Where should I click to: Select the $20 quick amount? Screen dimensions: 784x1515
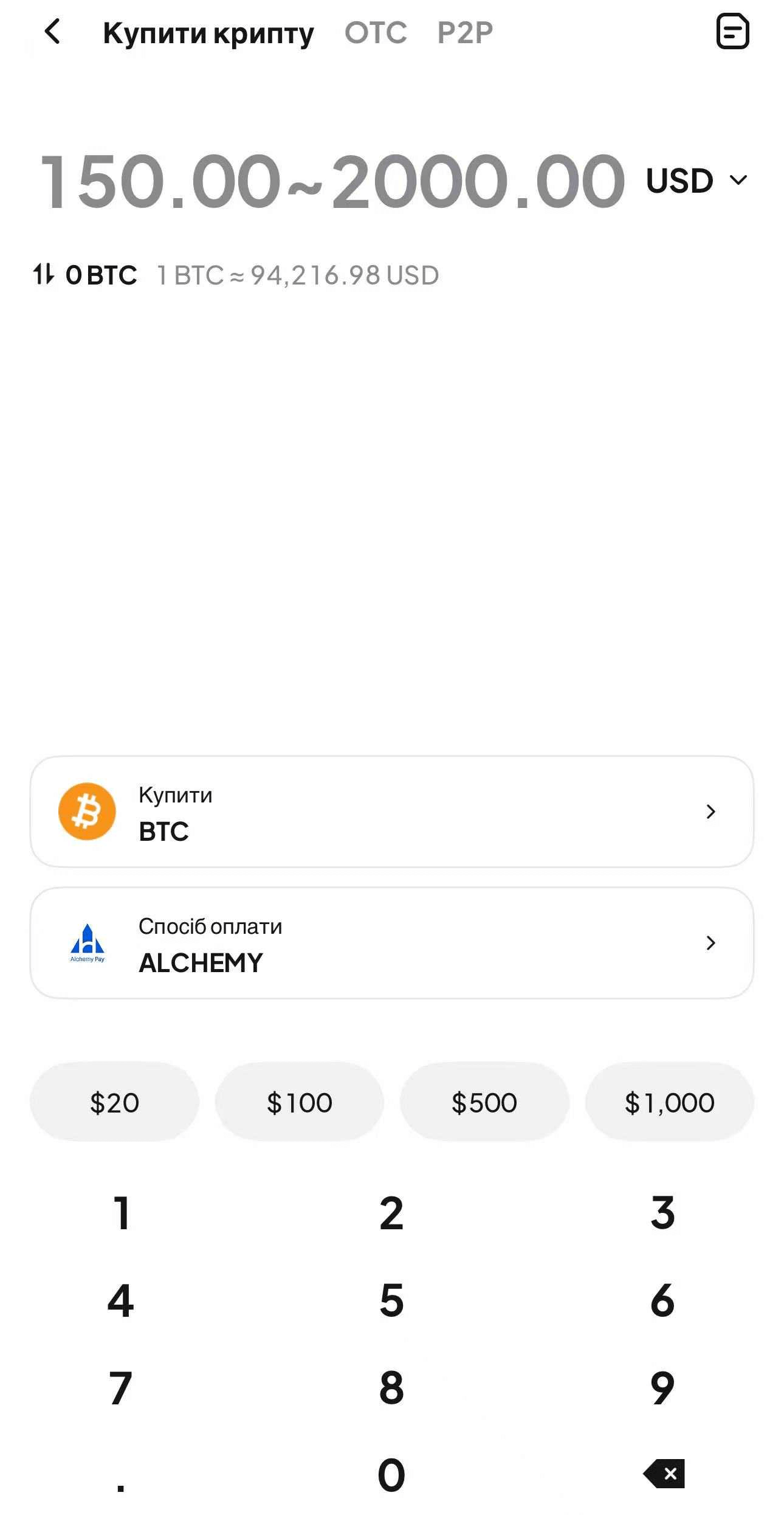point(114,1102)
